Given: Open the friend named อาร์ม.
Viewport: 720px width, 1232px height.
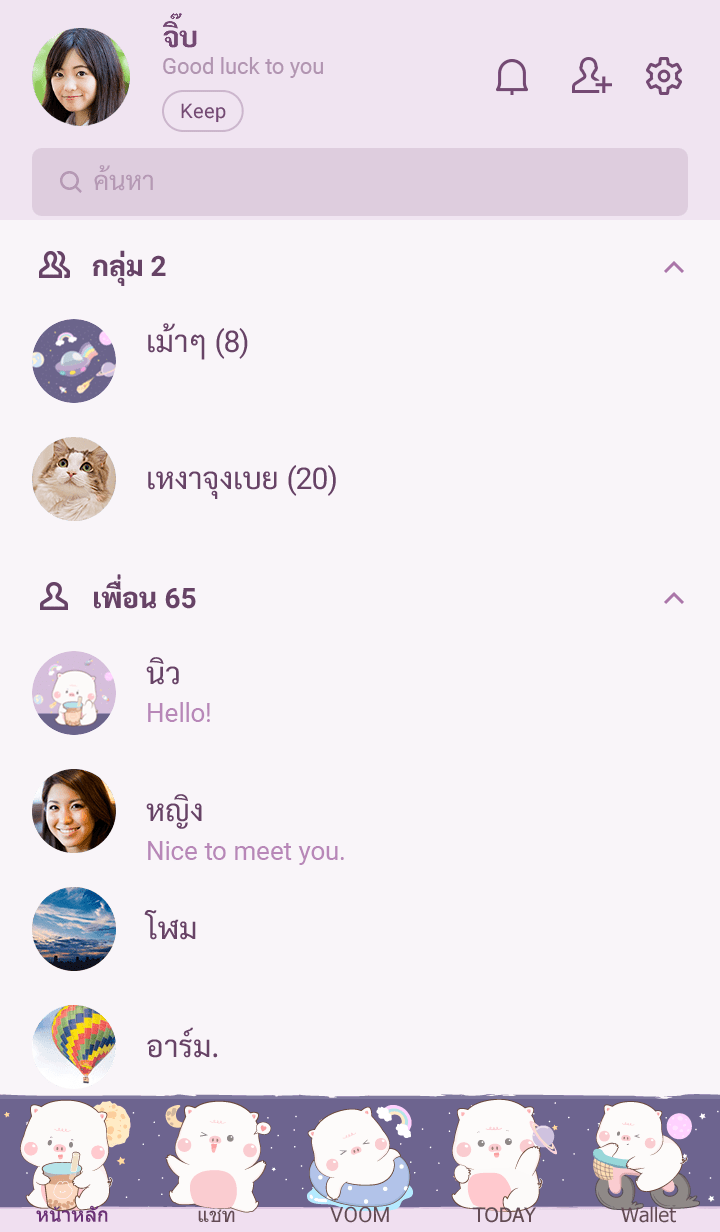Looking at the screenshot, I should 182,1047.
